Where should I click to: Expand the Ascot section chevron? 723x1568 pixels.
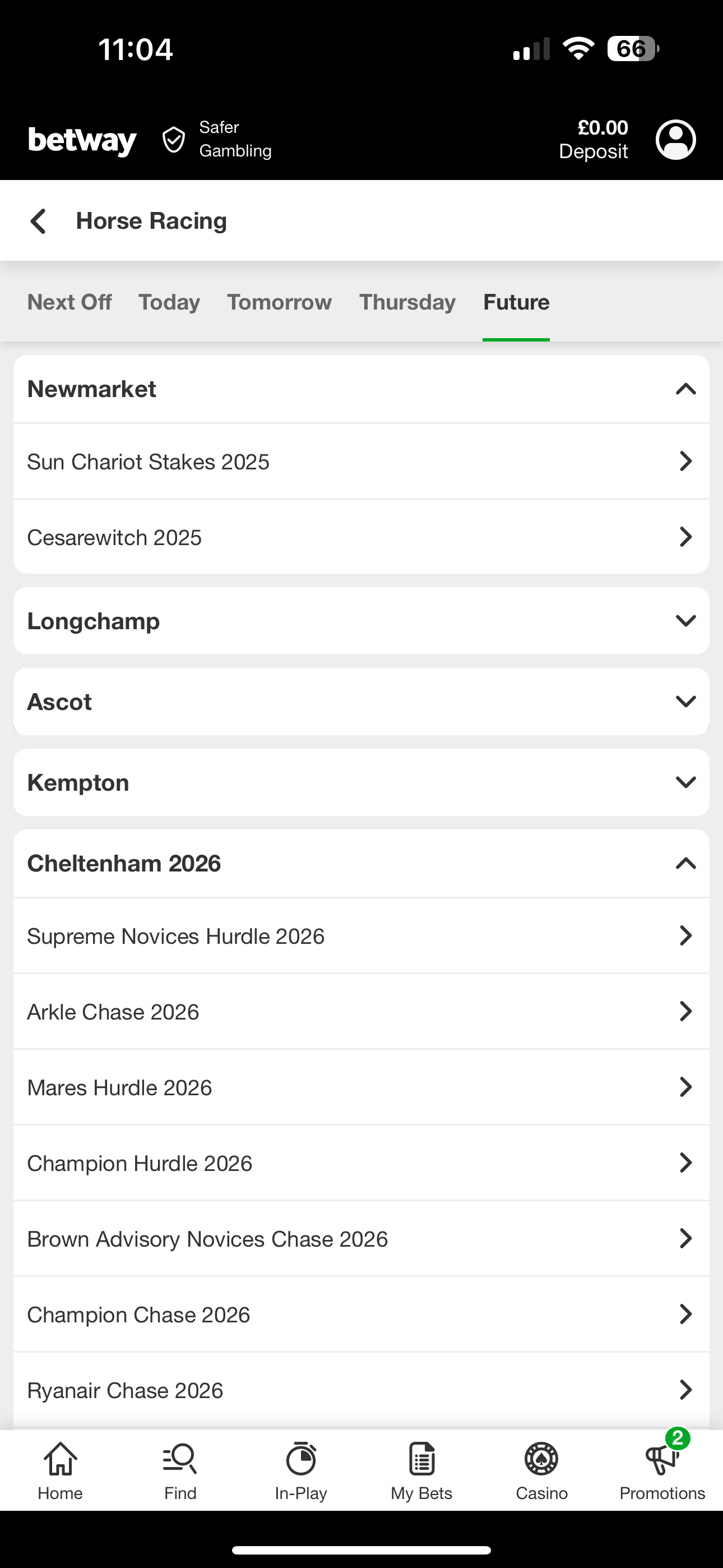pos(686,700)
